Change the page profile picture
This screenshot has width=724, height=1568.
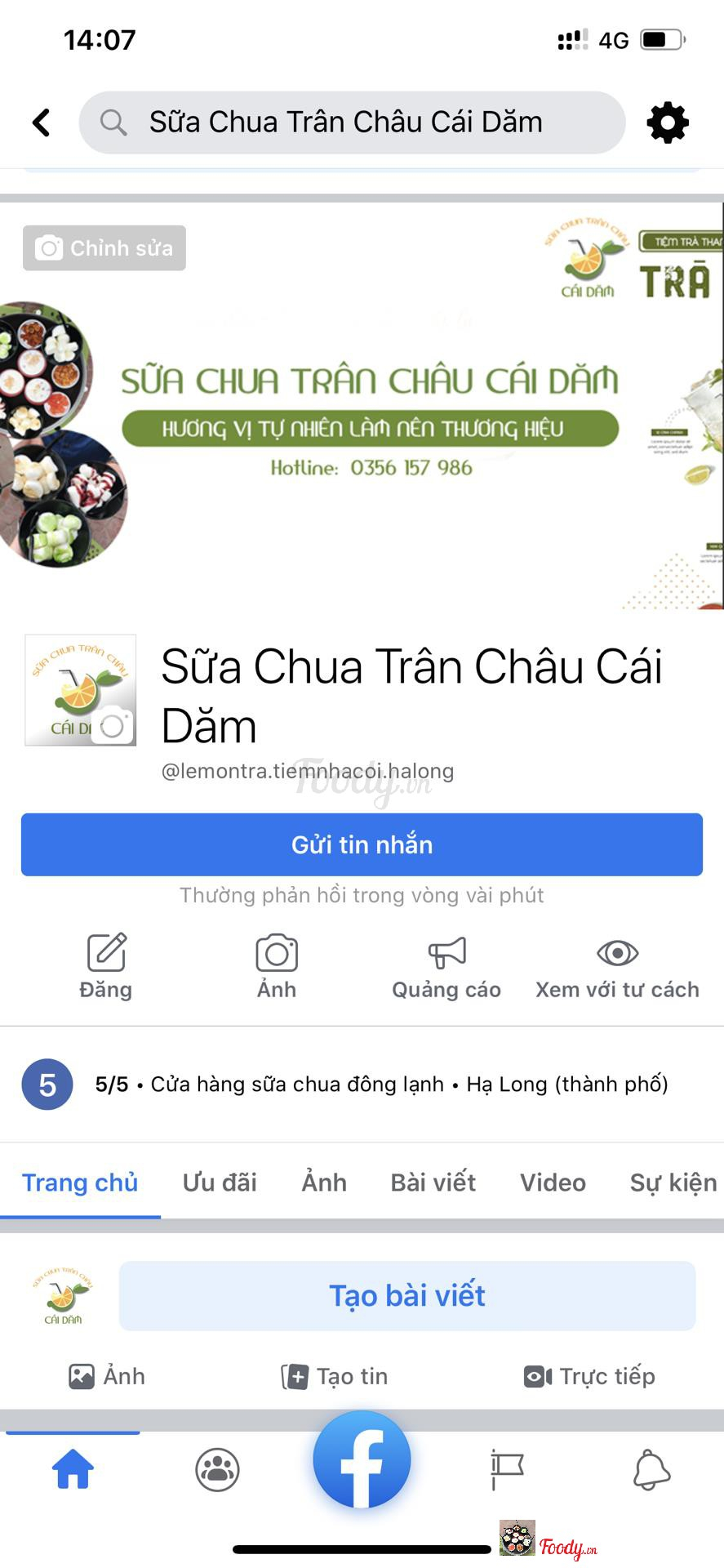click(112, 725)
